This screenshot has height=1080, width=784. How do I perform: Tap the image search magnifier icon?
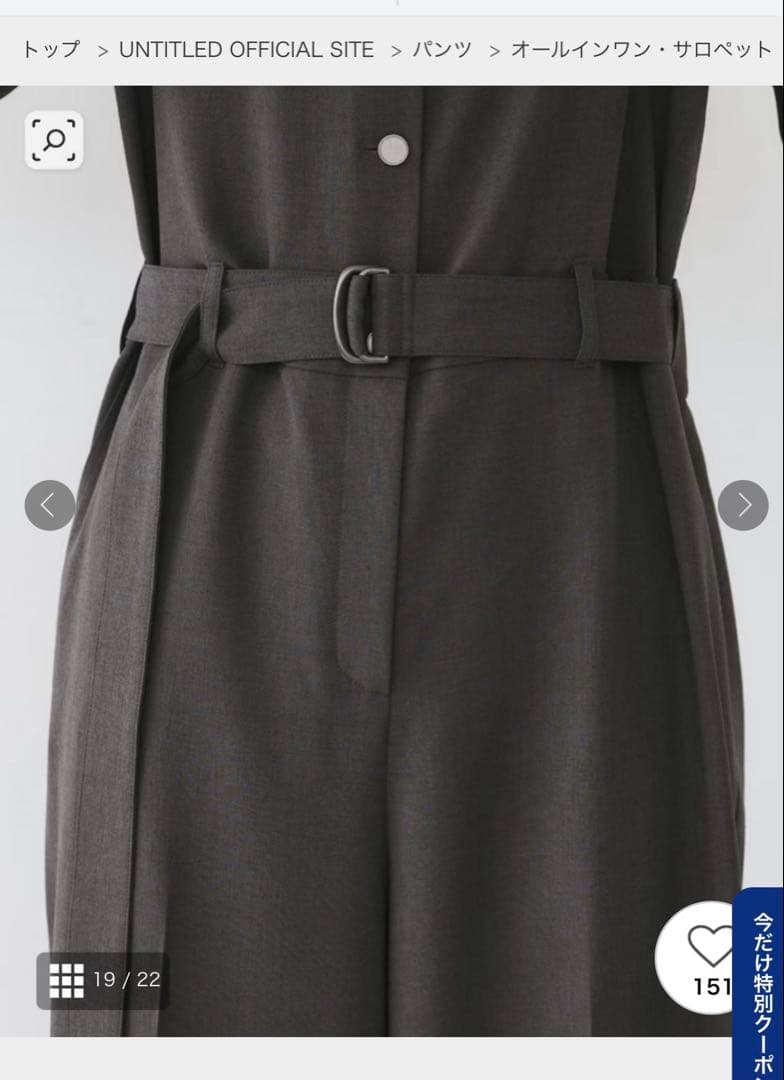tap(54, 140)
